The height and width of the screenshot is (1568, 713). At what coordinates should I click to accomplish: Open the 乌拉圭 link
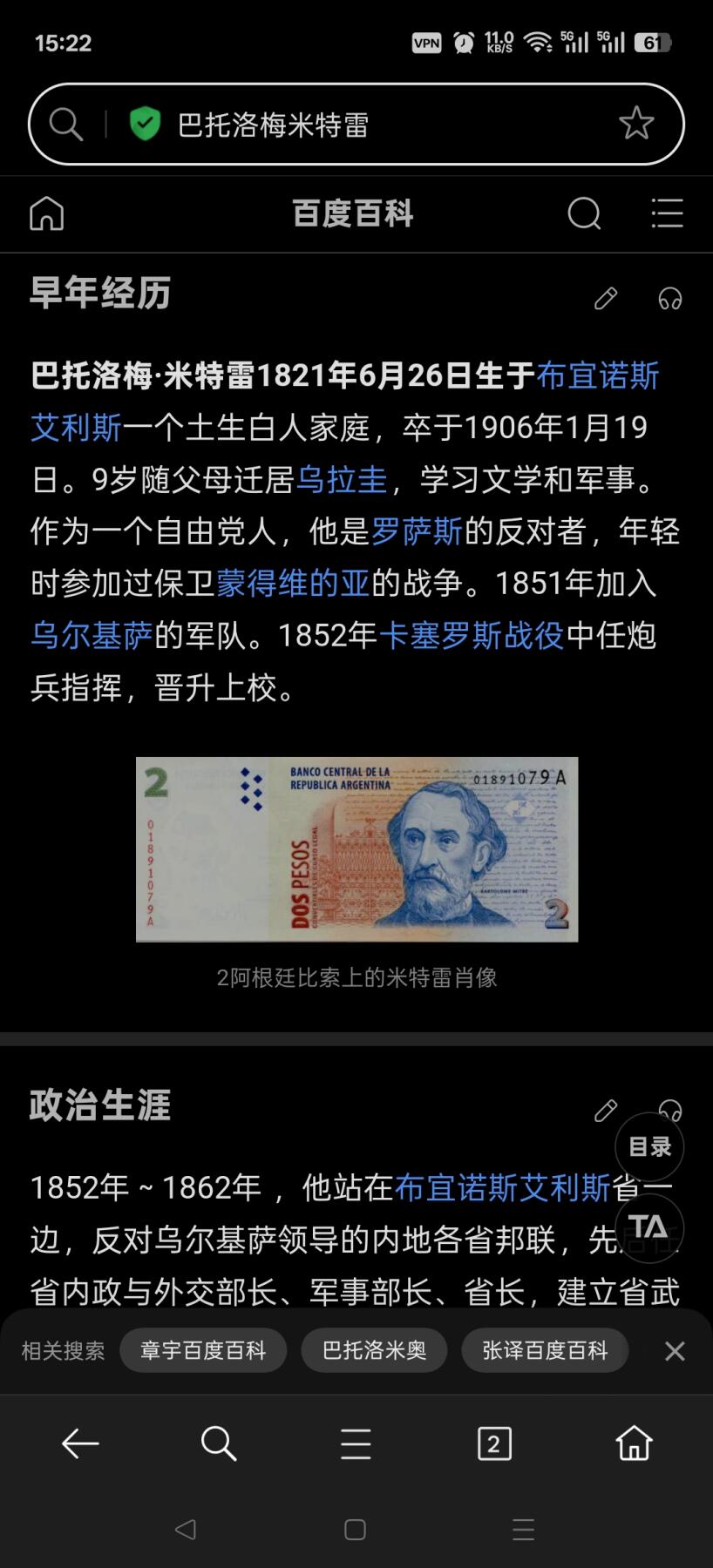342,479
